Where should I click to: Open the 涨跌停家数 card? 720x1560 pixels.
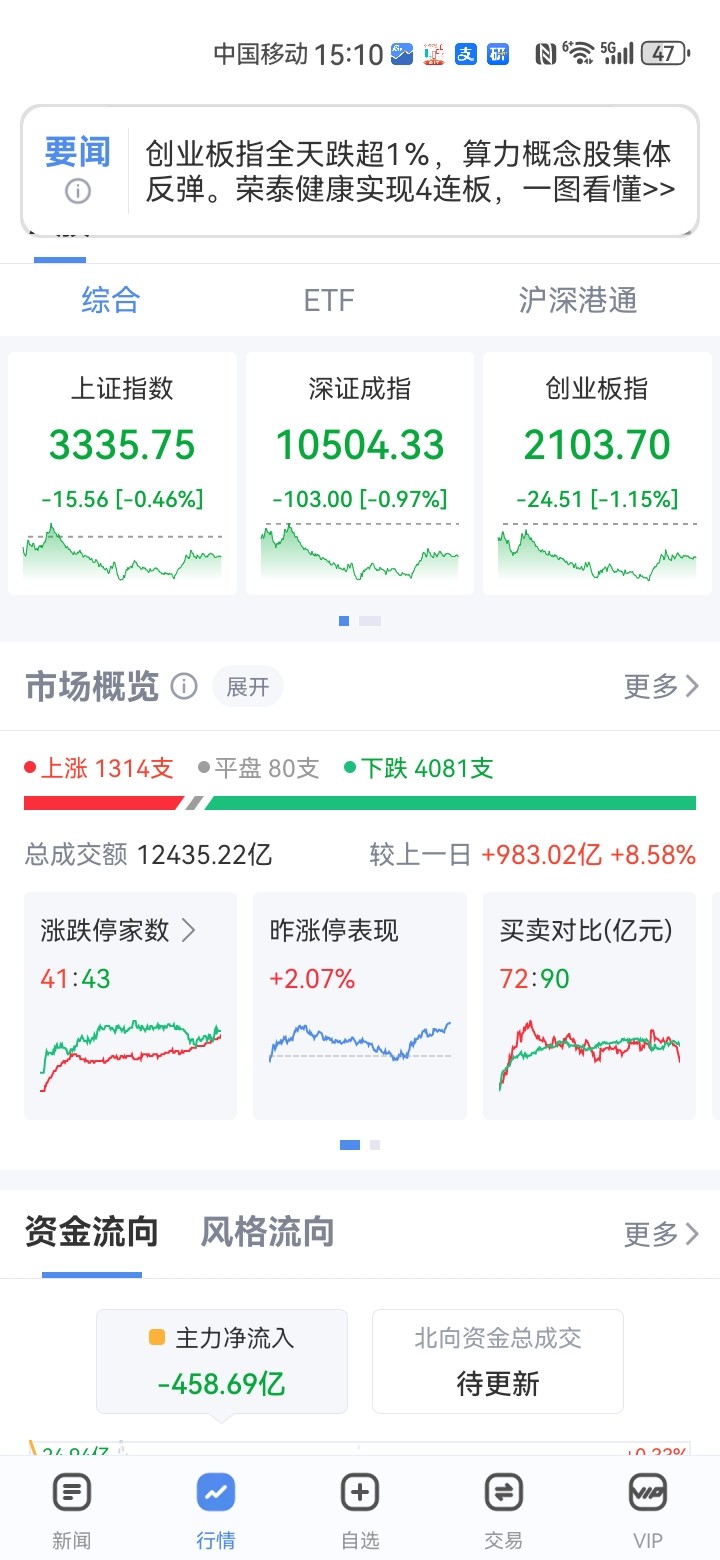(130, 1005)
